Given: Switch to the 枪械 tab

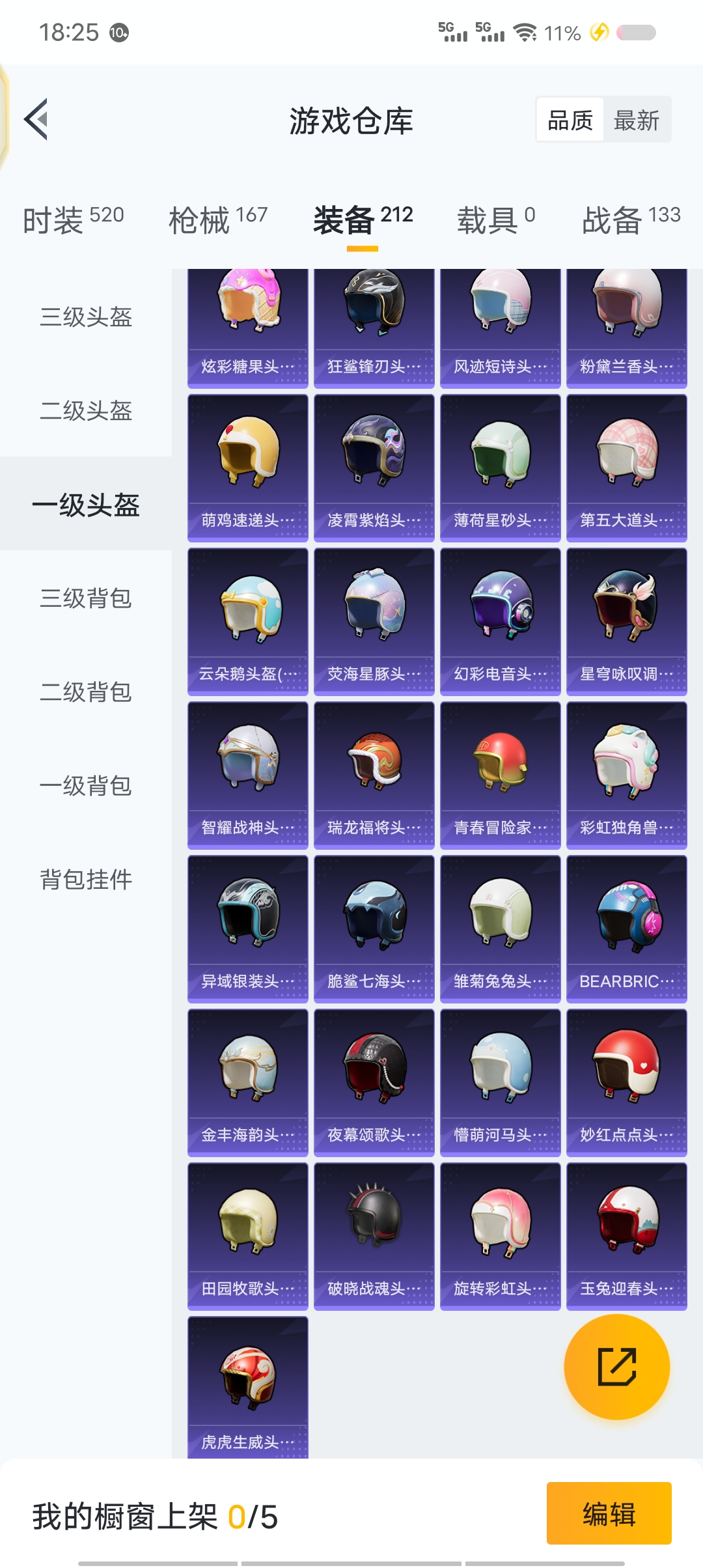Looking at the screenshot, I should point(218,219).
